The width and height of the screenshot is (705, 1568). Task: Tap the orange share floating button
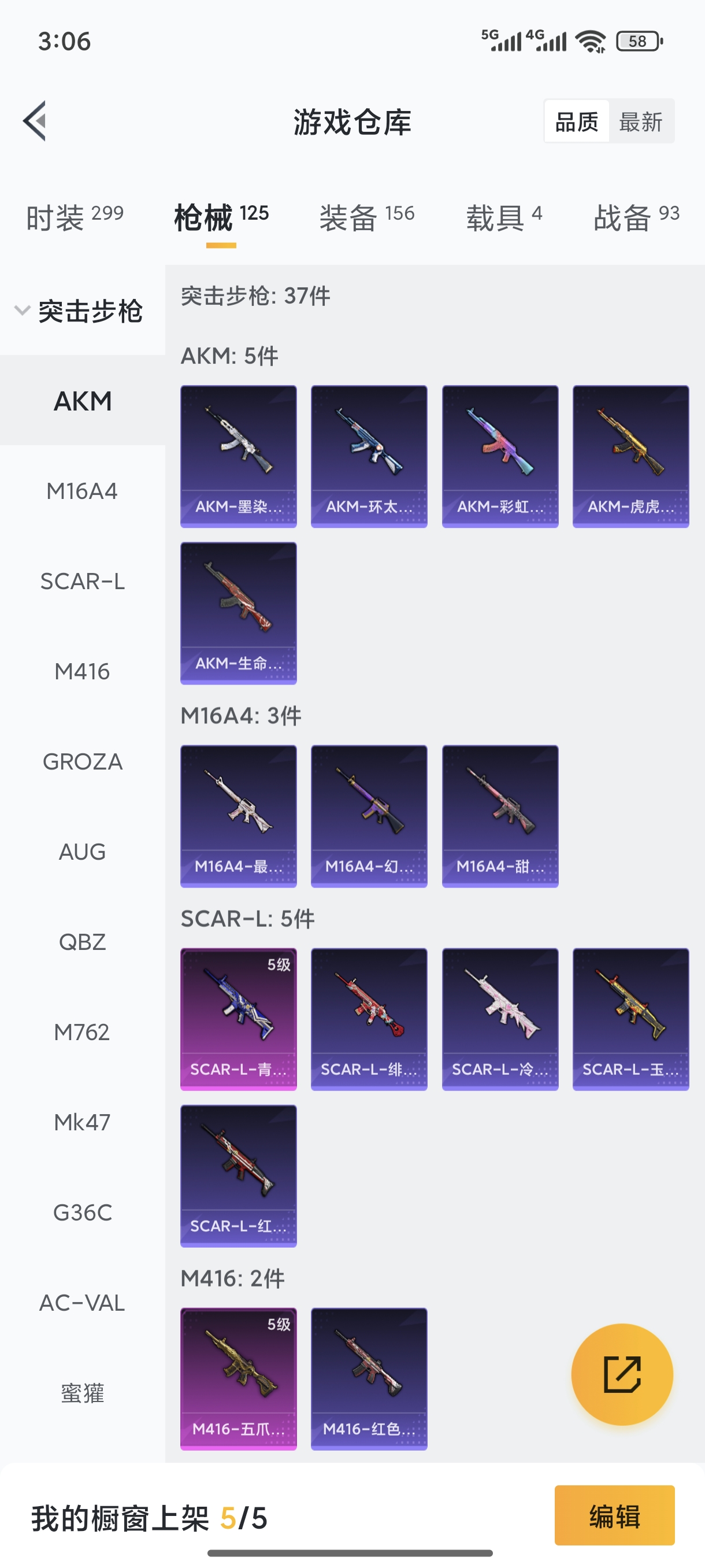pos(622,1374)
